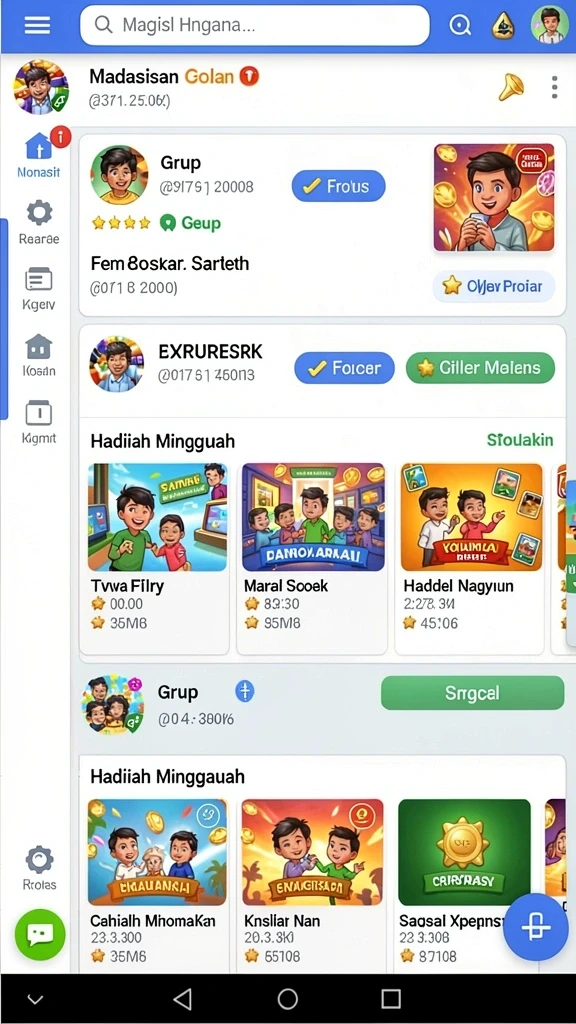576x1024 pixels.
Task: Tap the Giller Malens button
Action: [480, 368]
